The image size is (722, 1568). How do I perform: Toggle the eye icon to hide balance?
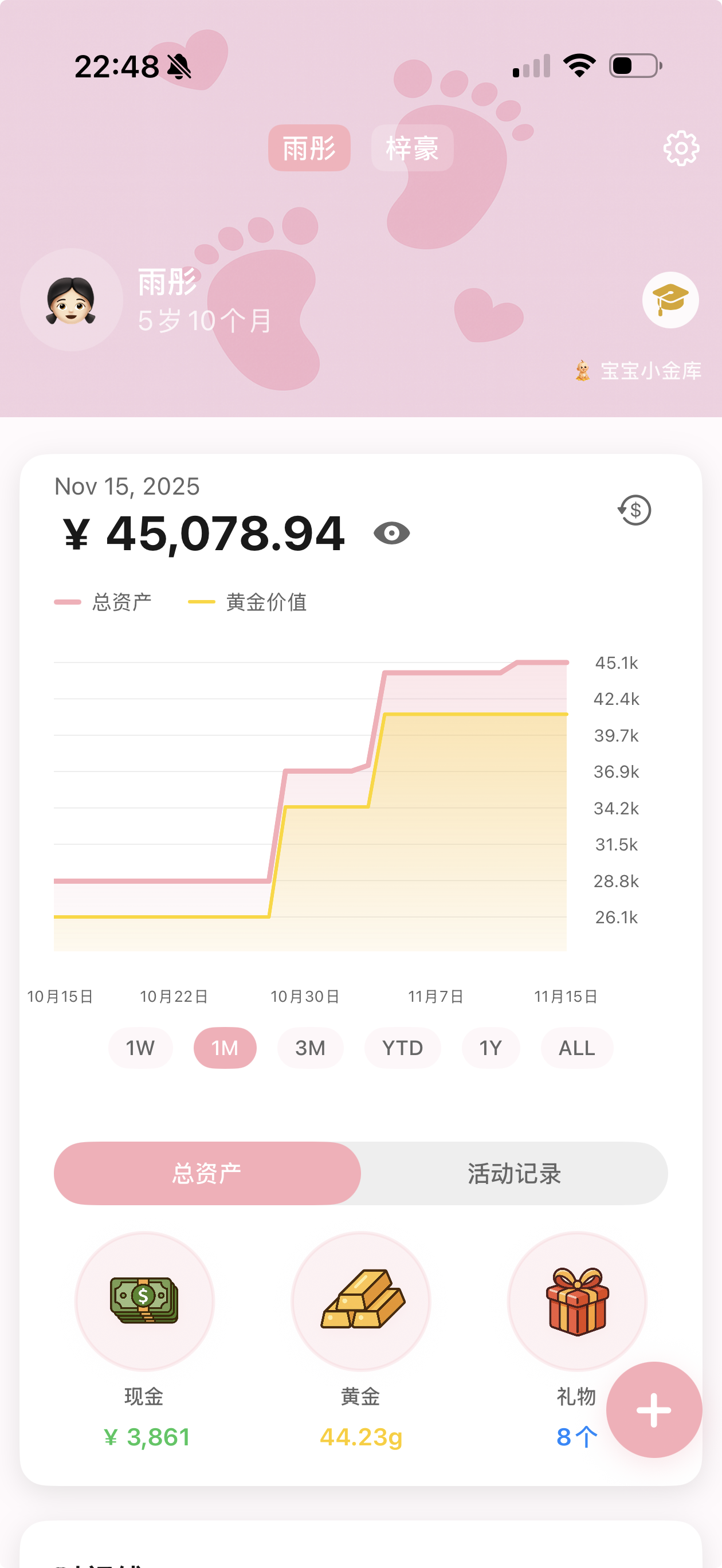tap(392, 532)
